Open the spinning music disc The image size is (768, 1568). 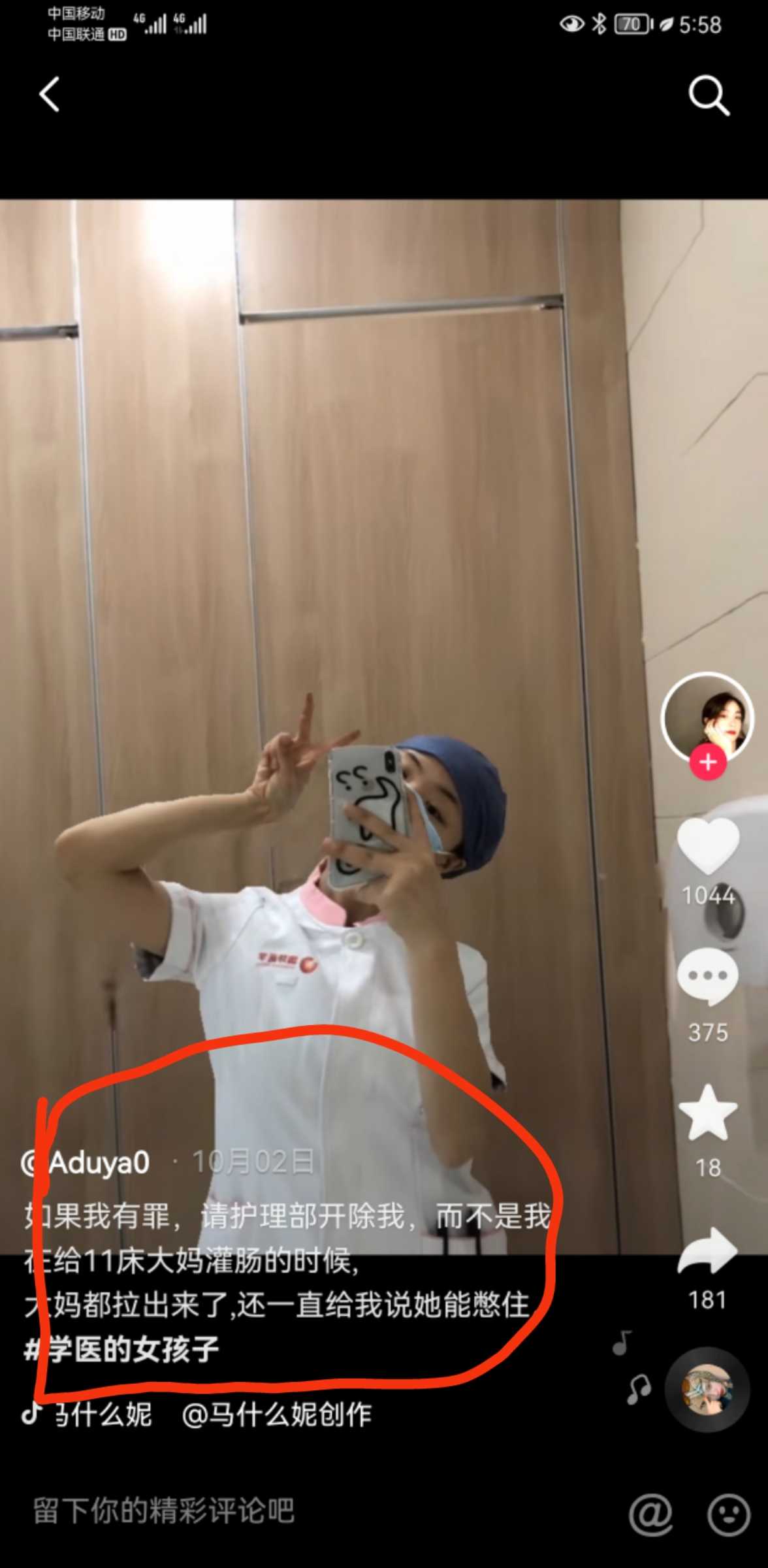[707, 1389]
